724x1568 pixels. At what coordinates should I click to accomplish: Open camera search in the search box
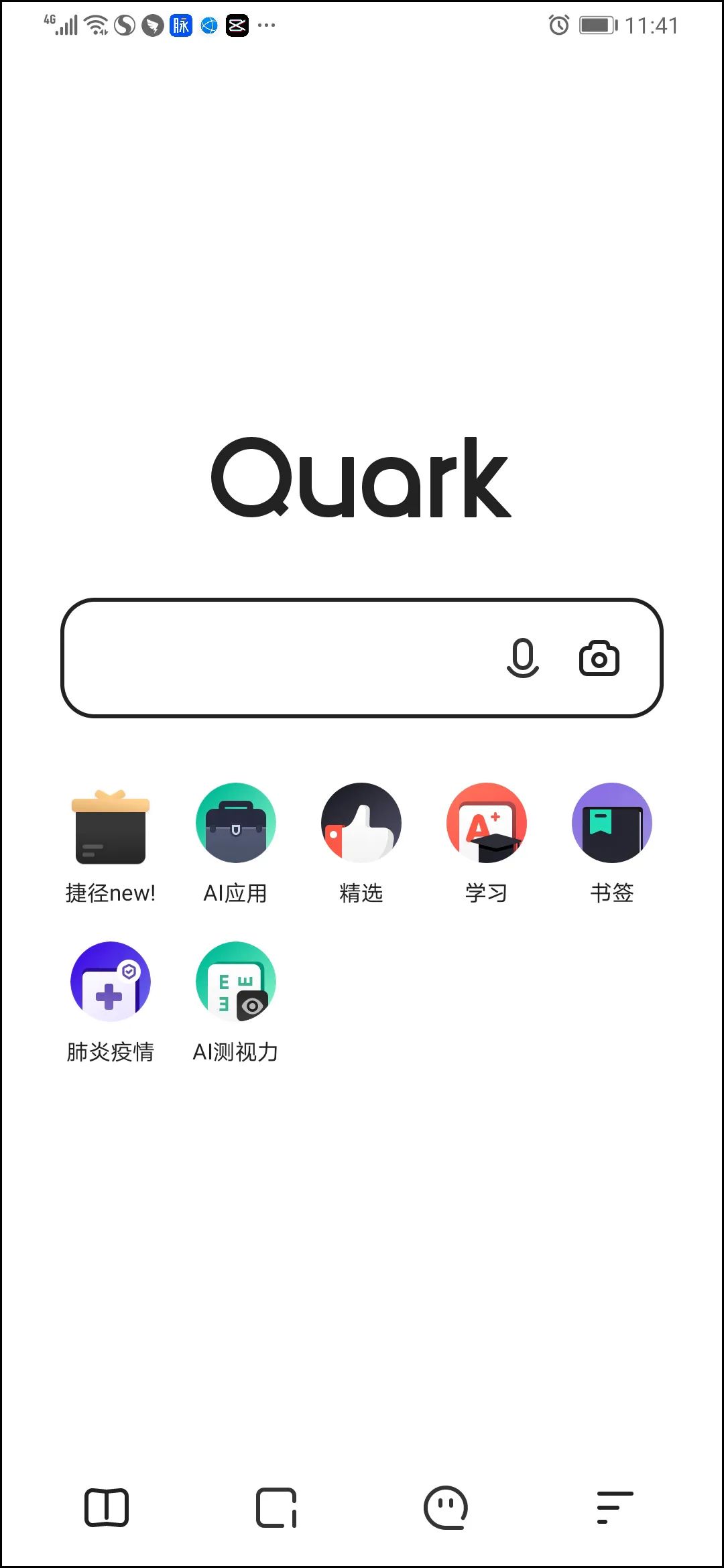[x=599, y=658]
